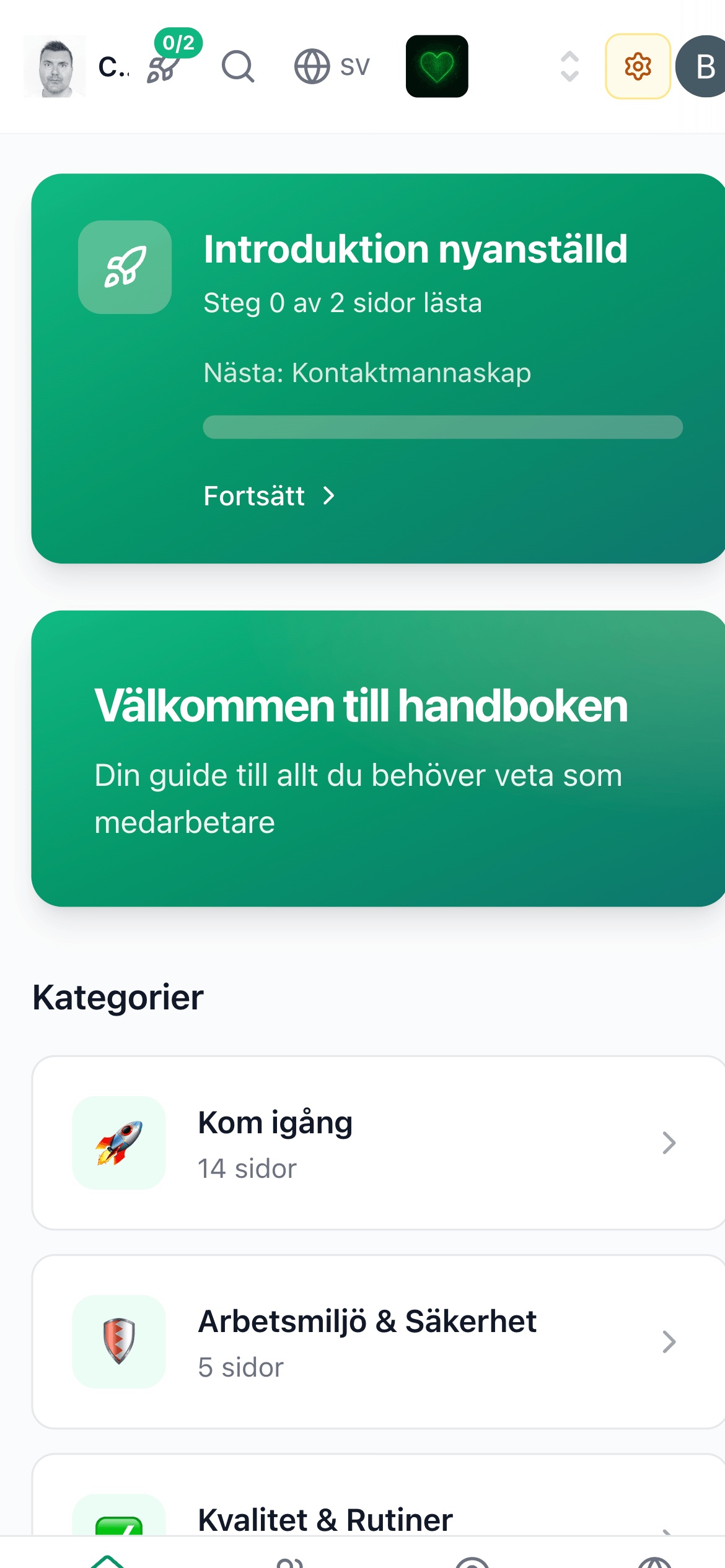Click the rocket badge in the intro card
This screenshot has width=725, height=1568.
pos(125,266)
